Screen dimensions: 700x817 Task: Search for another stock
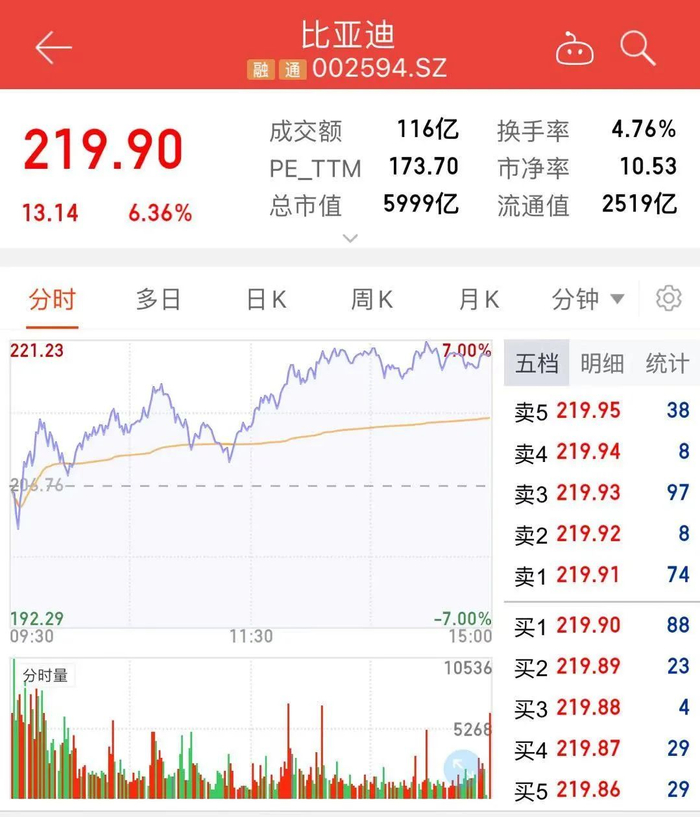637,47
